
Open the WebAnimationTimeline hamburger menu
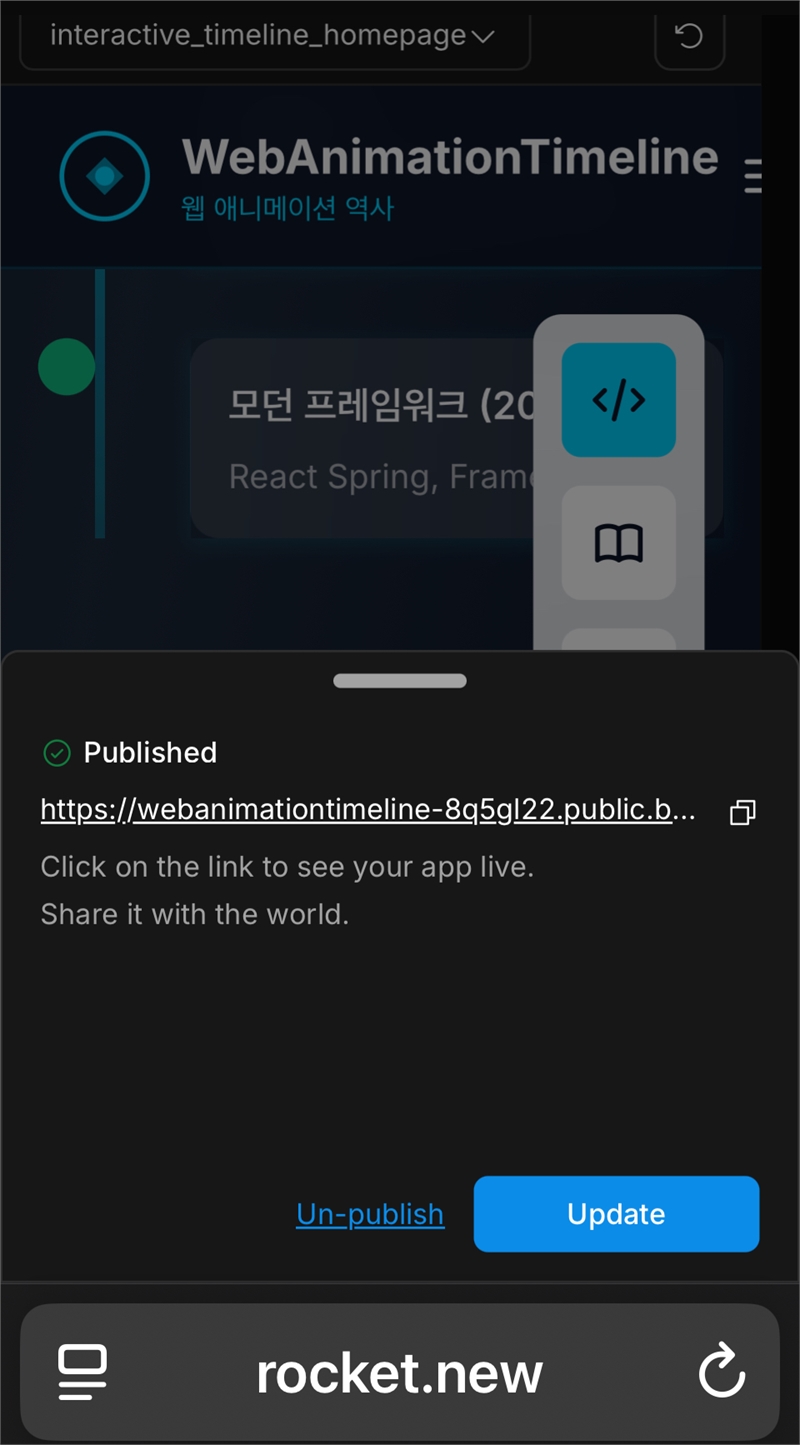(x=752, y=176)
